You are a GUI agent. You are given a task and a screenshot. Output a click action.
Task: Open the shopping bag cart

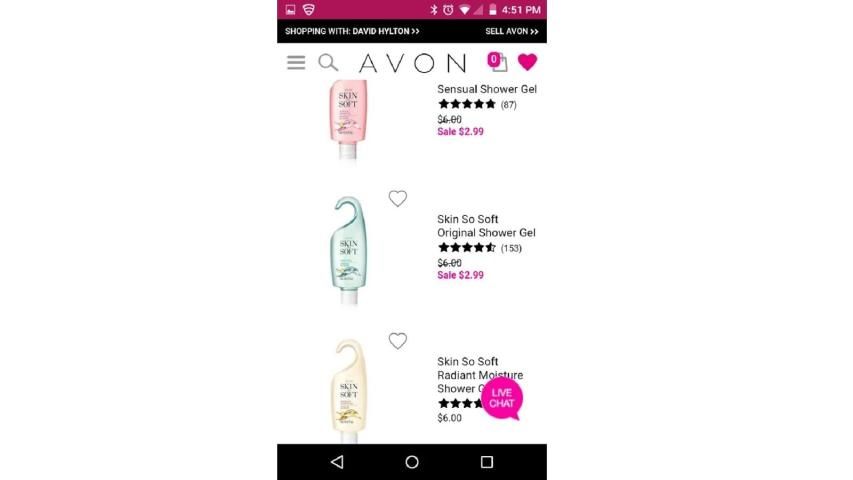click(497, 62)
